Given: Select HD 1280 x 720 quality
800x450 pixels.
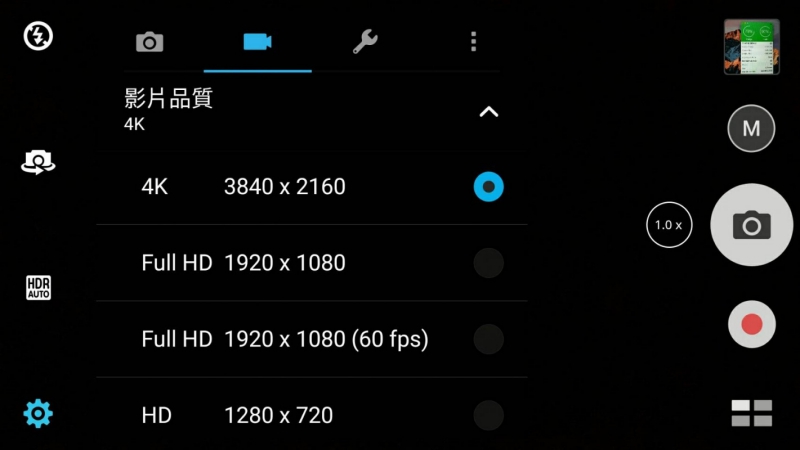Looking at the screenshot, I should point(488,415).
